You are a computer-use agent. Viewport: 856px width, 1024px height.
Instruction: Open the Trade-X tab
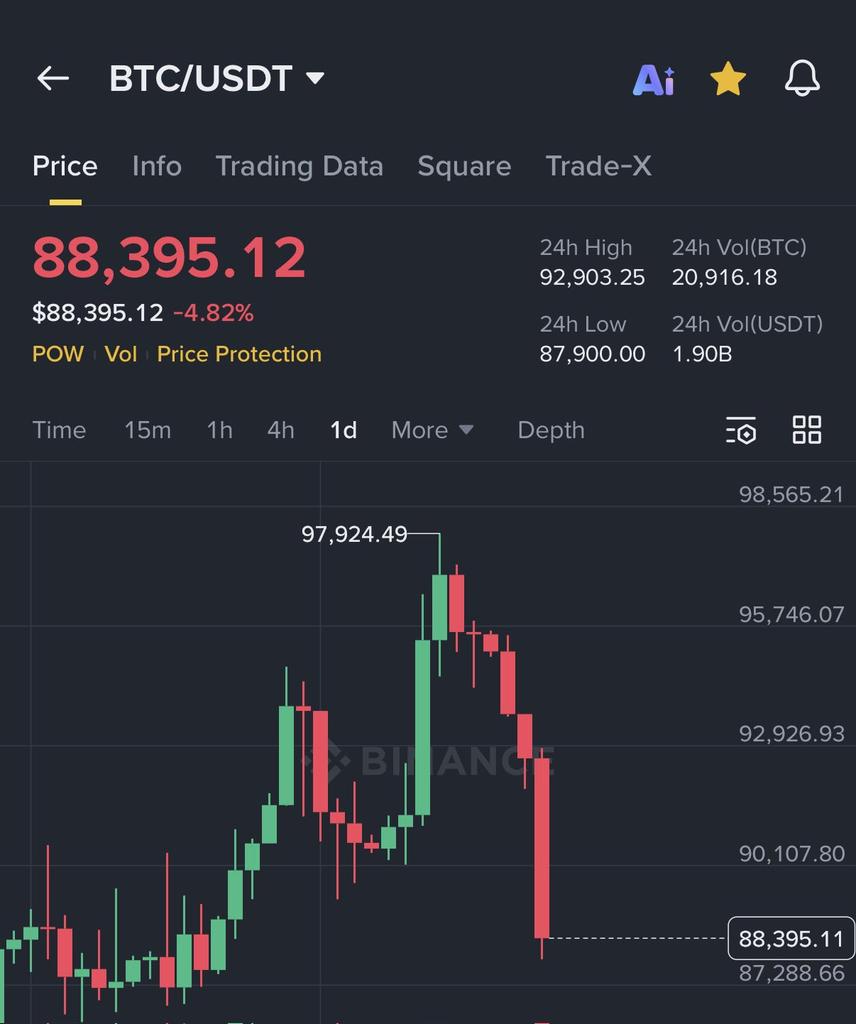pyautogui.click(x=598, y=166)
